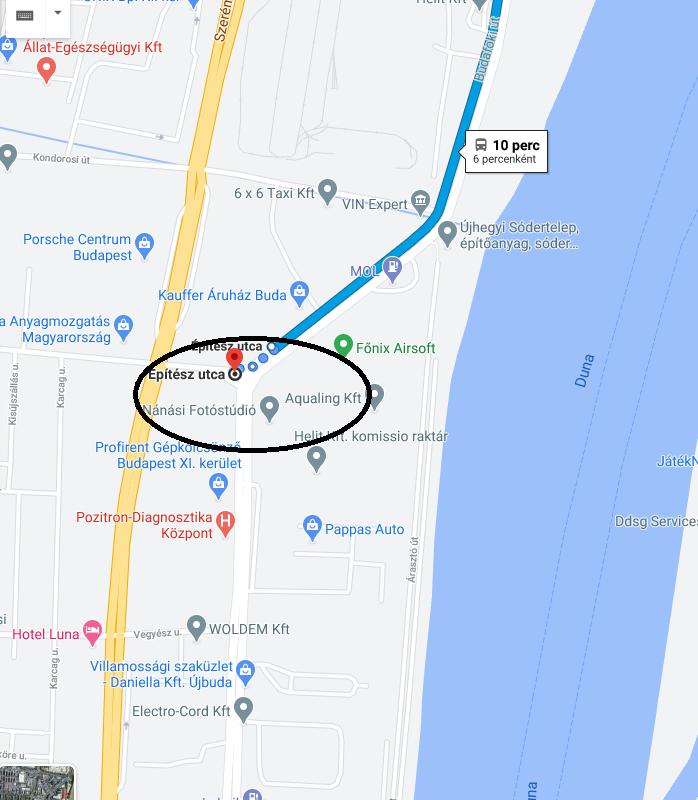The width and height of the screenshot is (698, 800).
Task: Select the Aqualing Kft map pin
Action: [375, 397]
